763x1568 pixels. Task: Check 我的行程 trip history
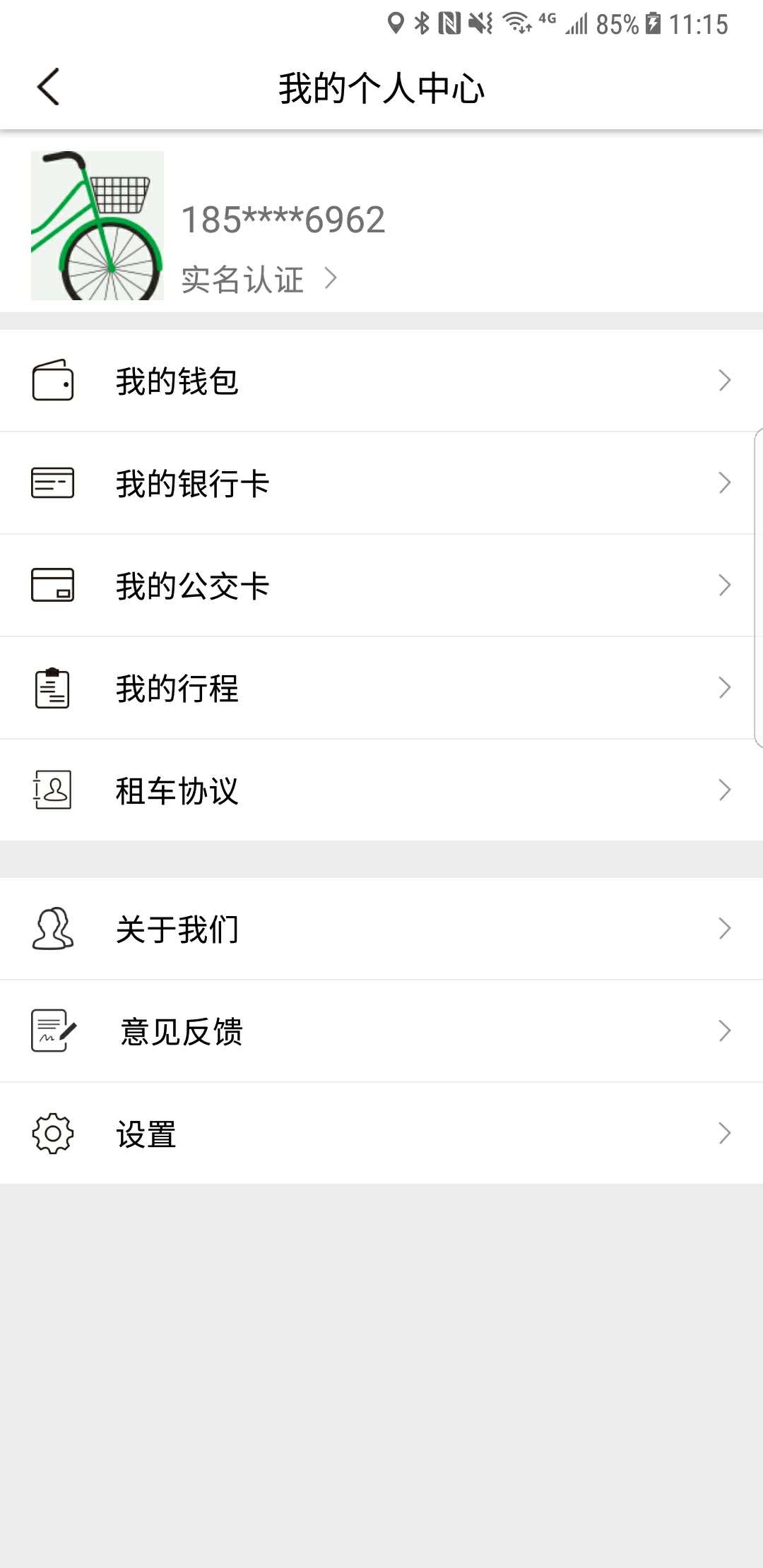pyautogui.click(x=381, y=688)
